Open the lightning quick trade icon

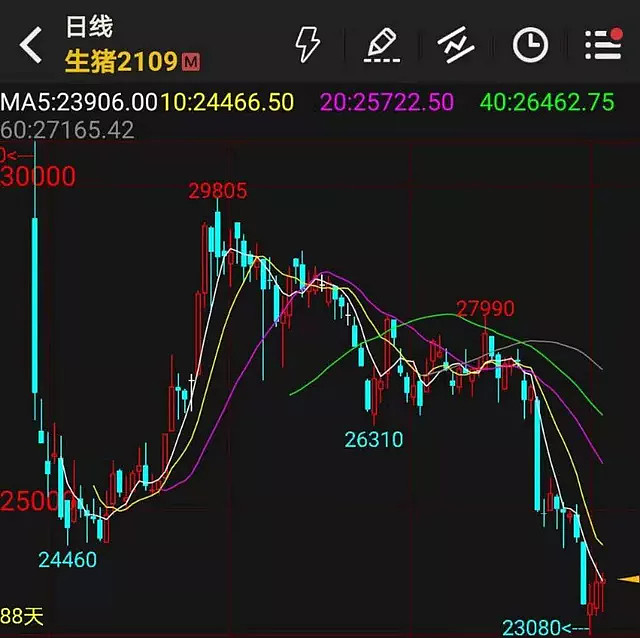(x=307, y=45)
